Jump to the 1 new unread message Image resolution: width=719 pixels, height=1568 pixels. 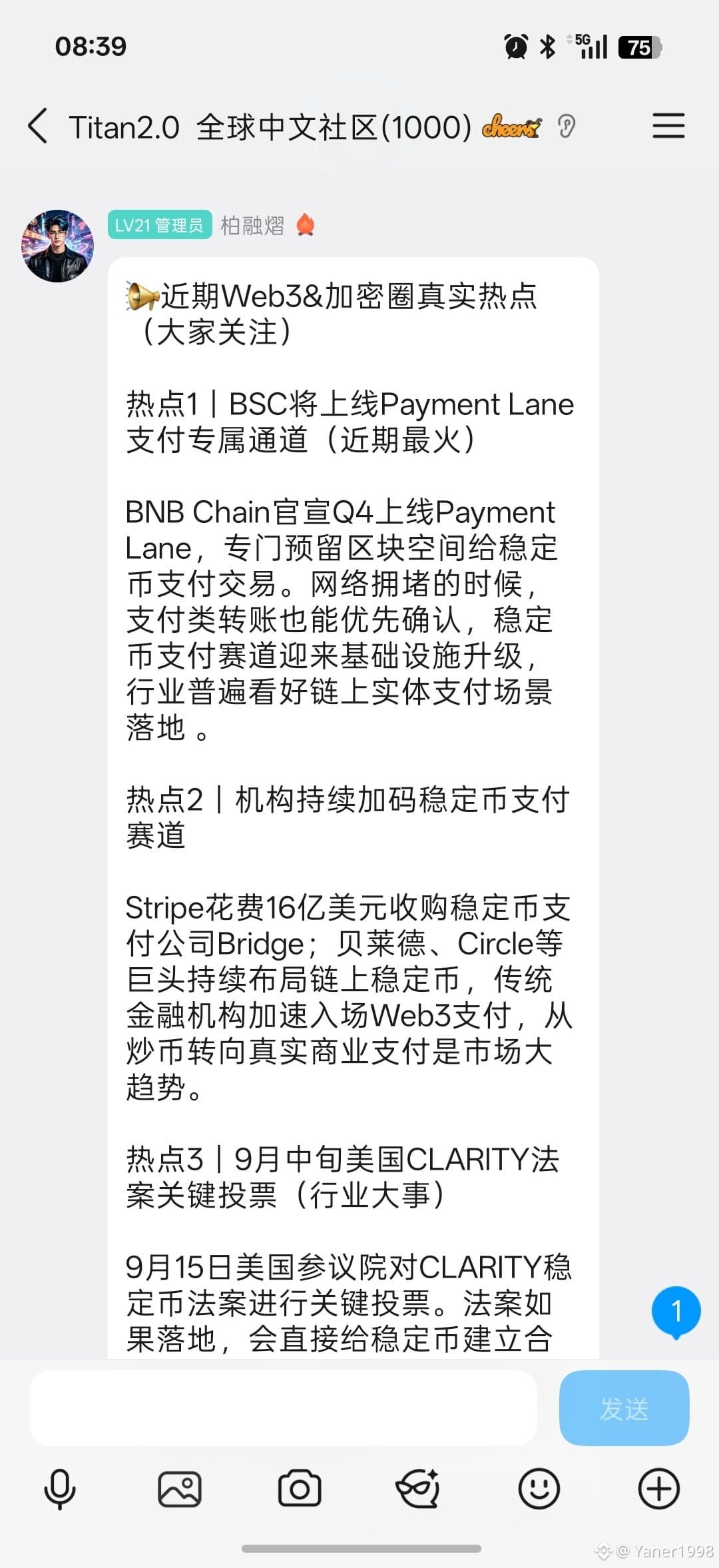click(676, 1312)
